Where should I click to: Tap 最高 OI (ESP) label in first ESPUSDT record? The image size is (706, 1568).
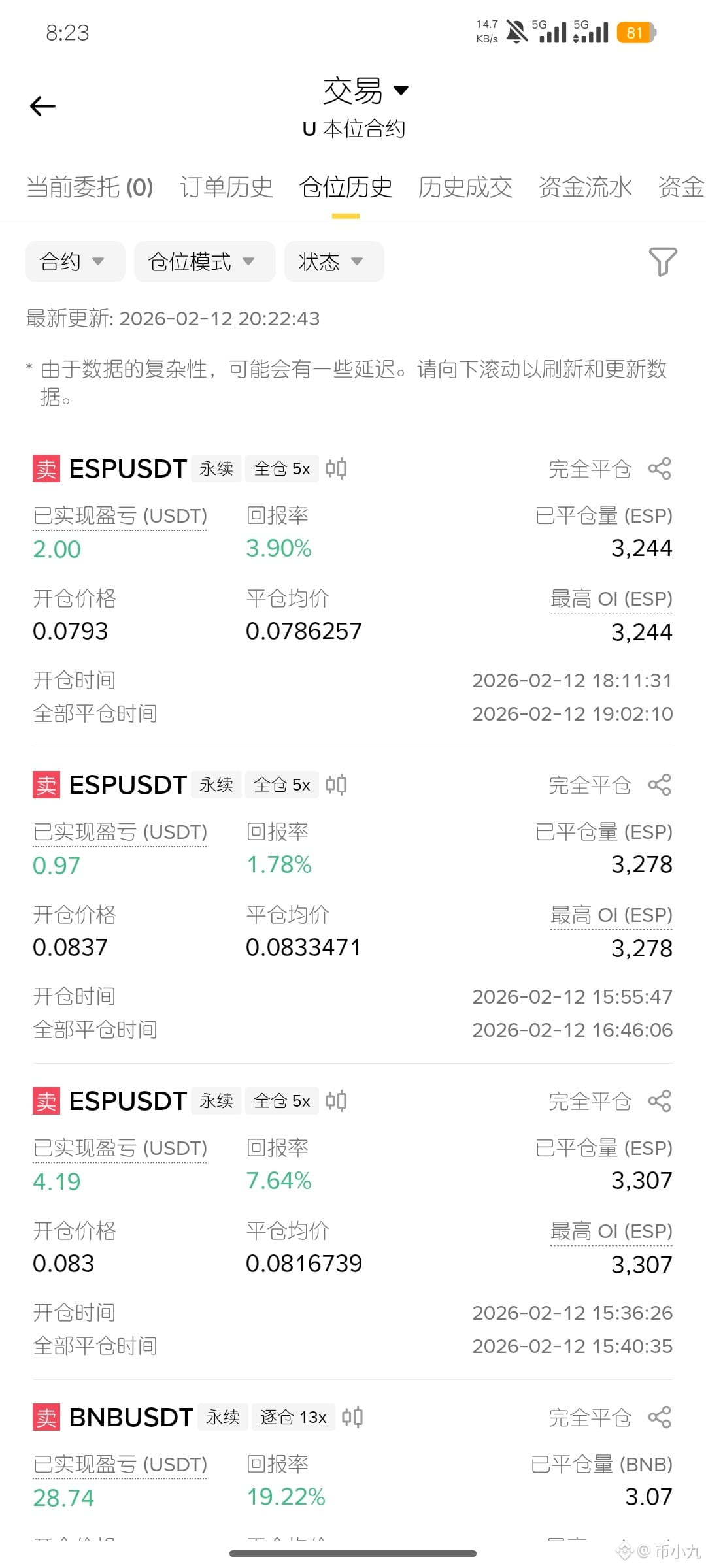click(x=611, y=599)
